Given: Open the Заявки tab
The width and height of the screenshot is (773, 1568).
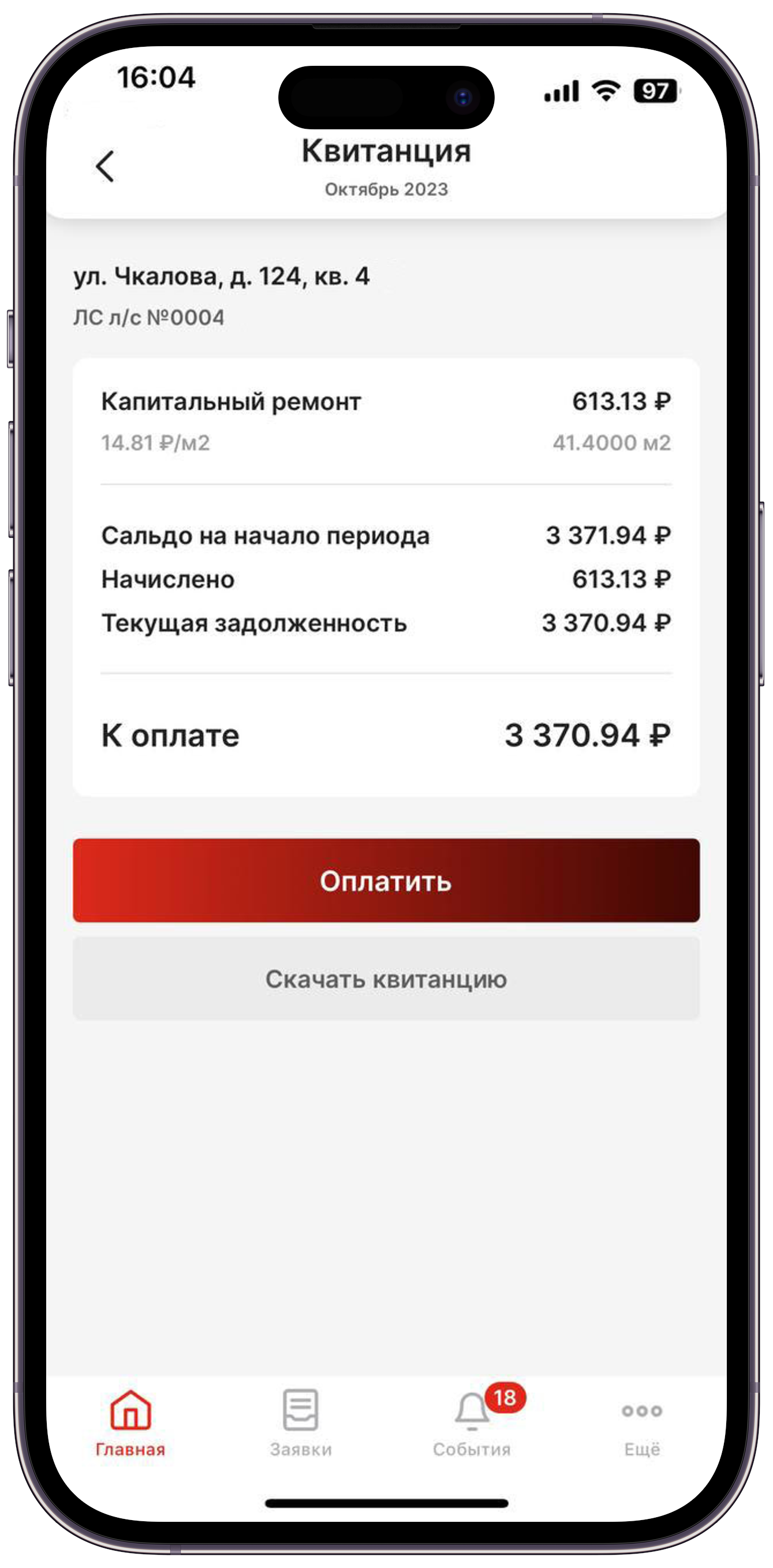Looking at the screenshot, I should pyautogui.click(x=301, y=1422).
